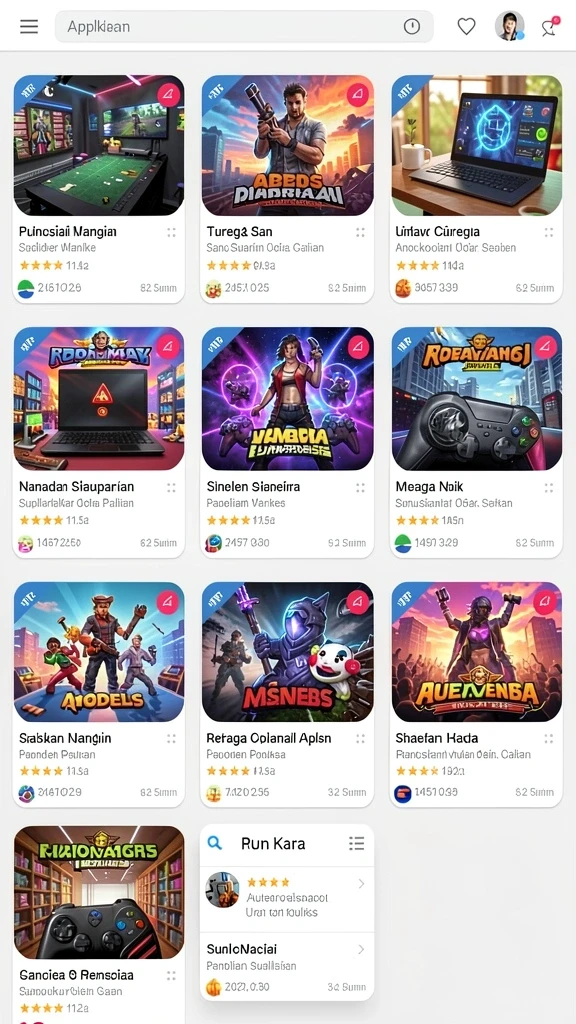
Task: Open the SunlcNaciai row
Action: coord(287,967)
